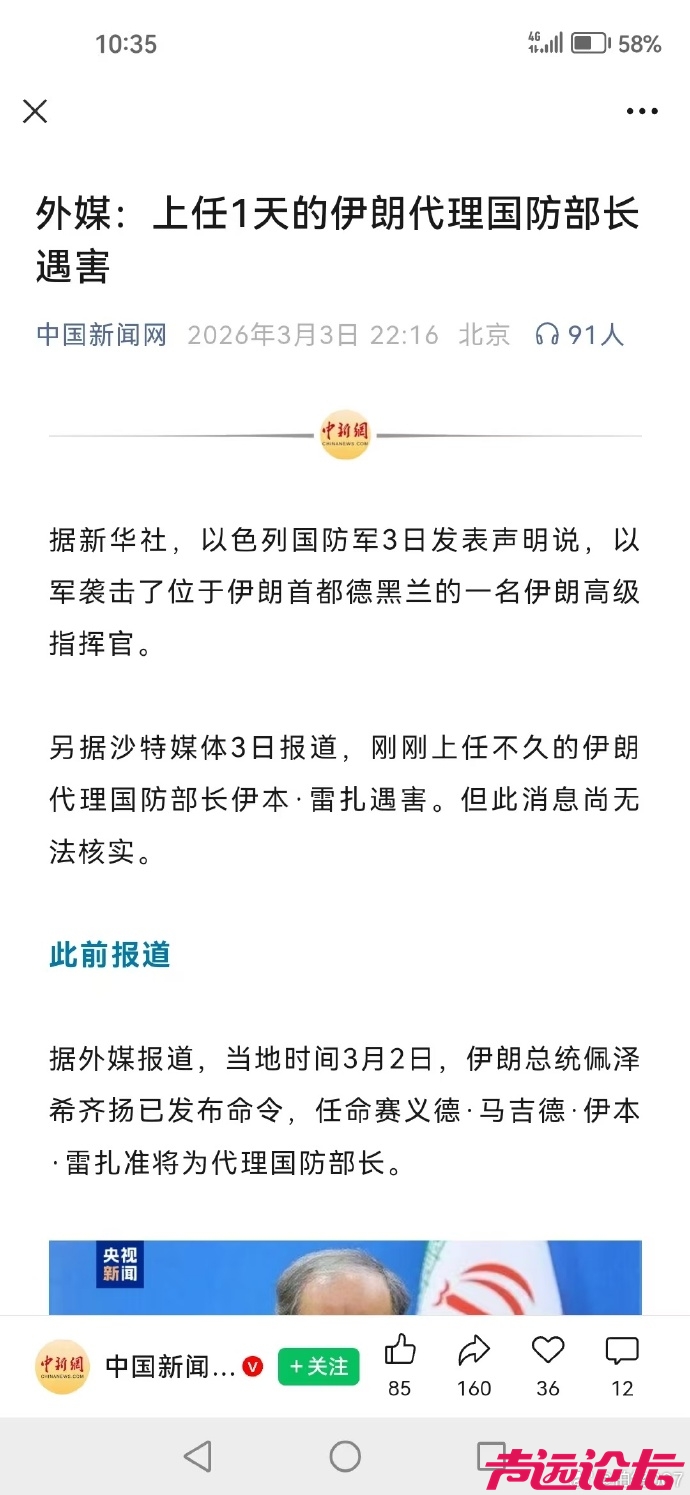The width and height of the screenshot is (690, 1495).
Task: Go to the home screen
Action: [x=345, y=1456]
